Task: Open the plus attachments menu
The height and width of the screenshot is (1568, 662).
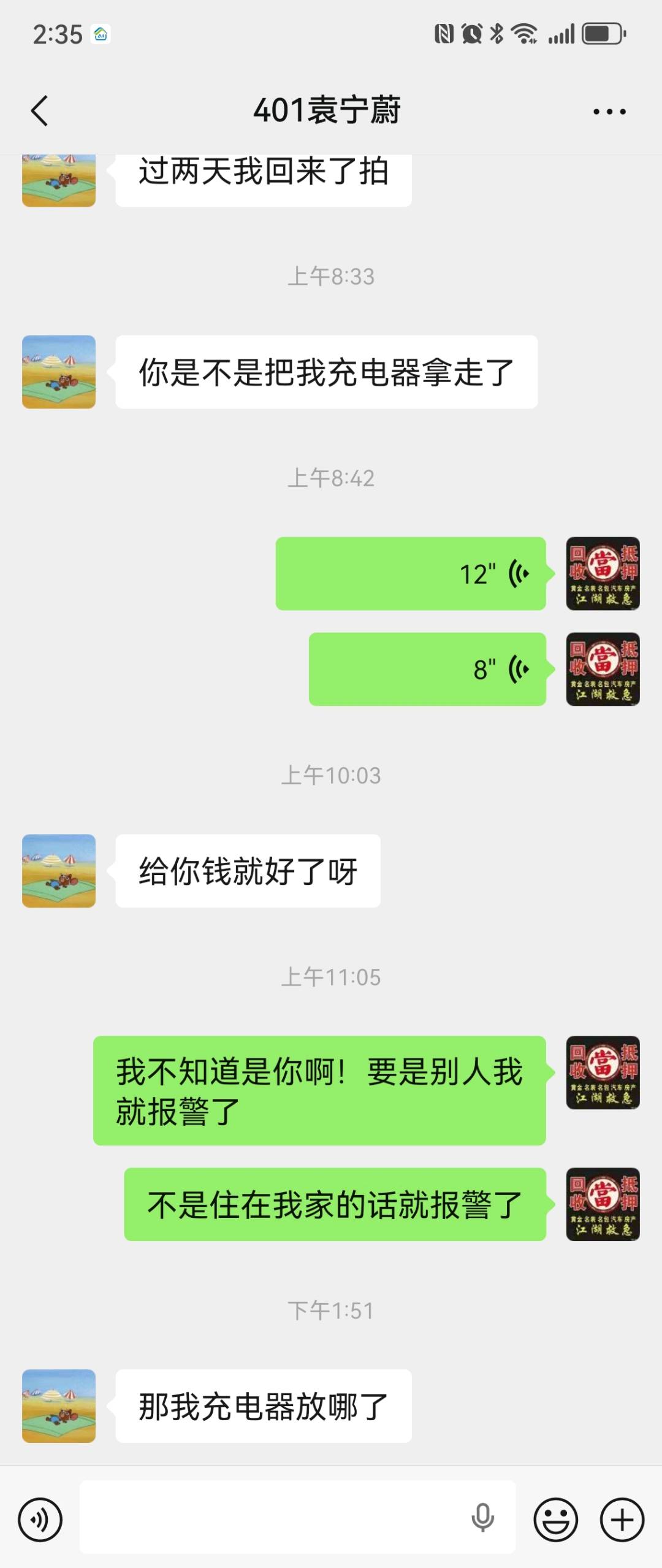Action: 622,1520
